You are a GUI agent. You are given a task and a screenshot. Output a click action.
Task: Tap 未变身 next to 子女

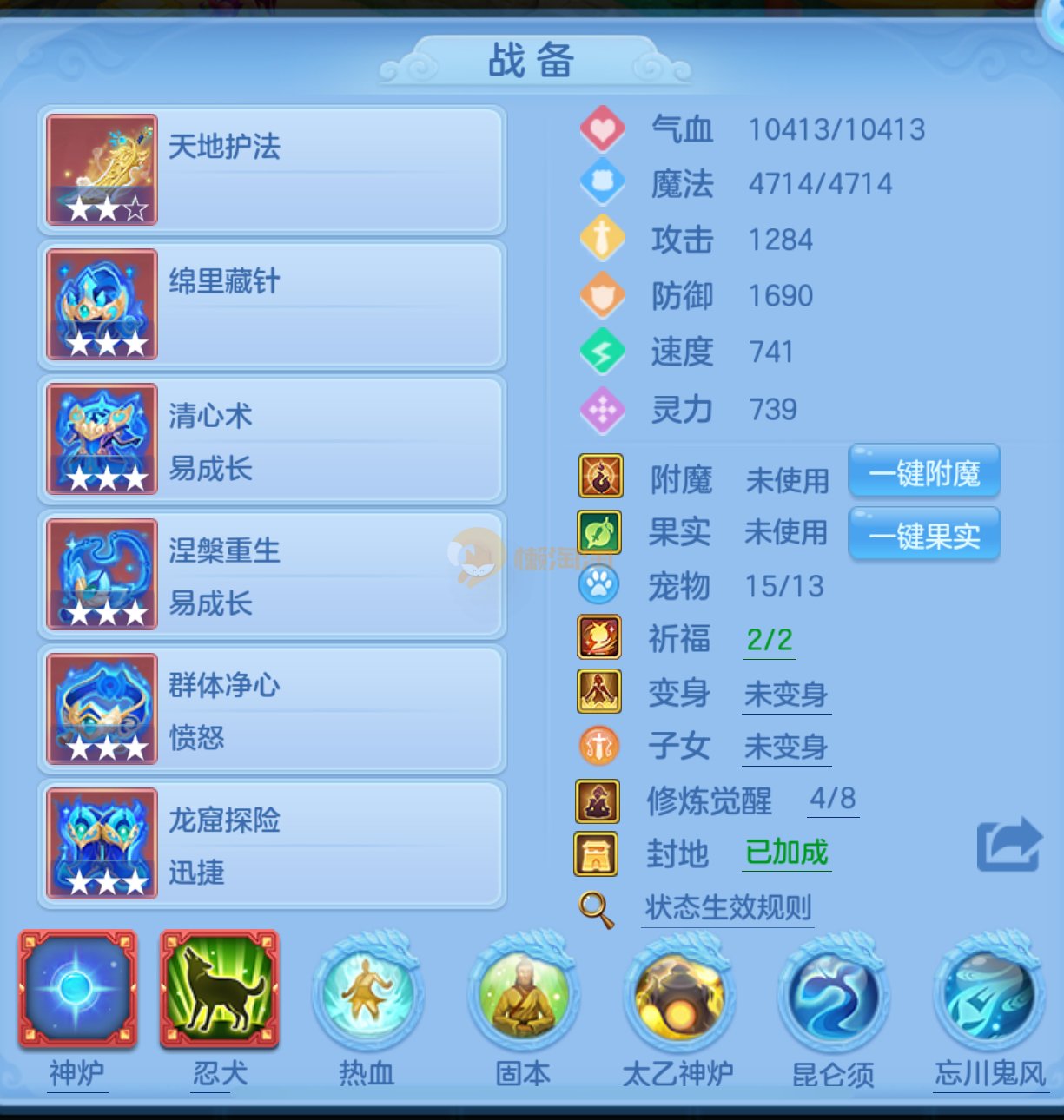pyautogui.click(x=786, y=747)
